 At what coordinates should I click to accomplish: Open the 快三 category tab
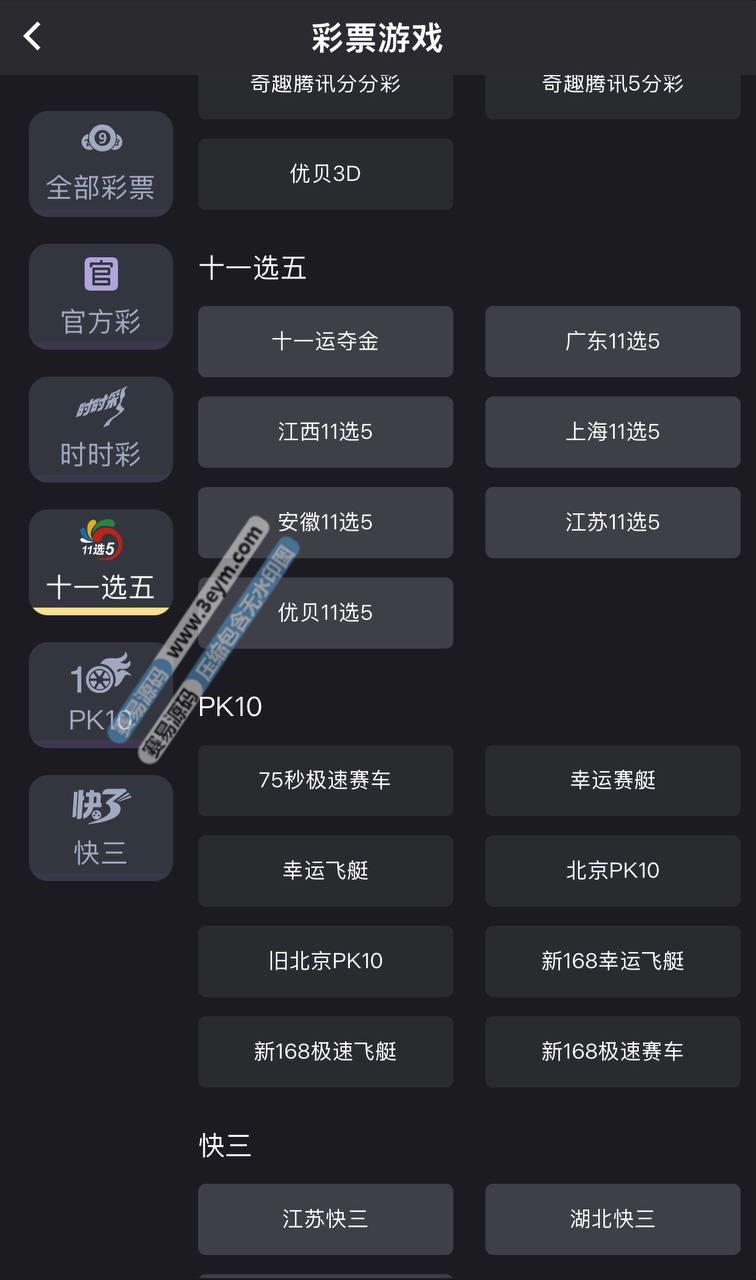(x=101, y=827)
